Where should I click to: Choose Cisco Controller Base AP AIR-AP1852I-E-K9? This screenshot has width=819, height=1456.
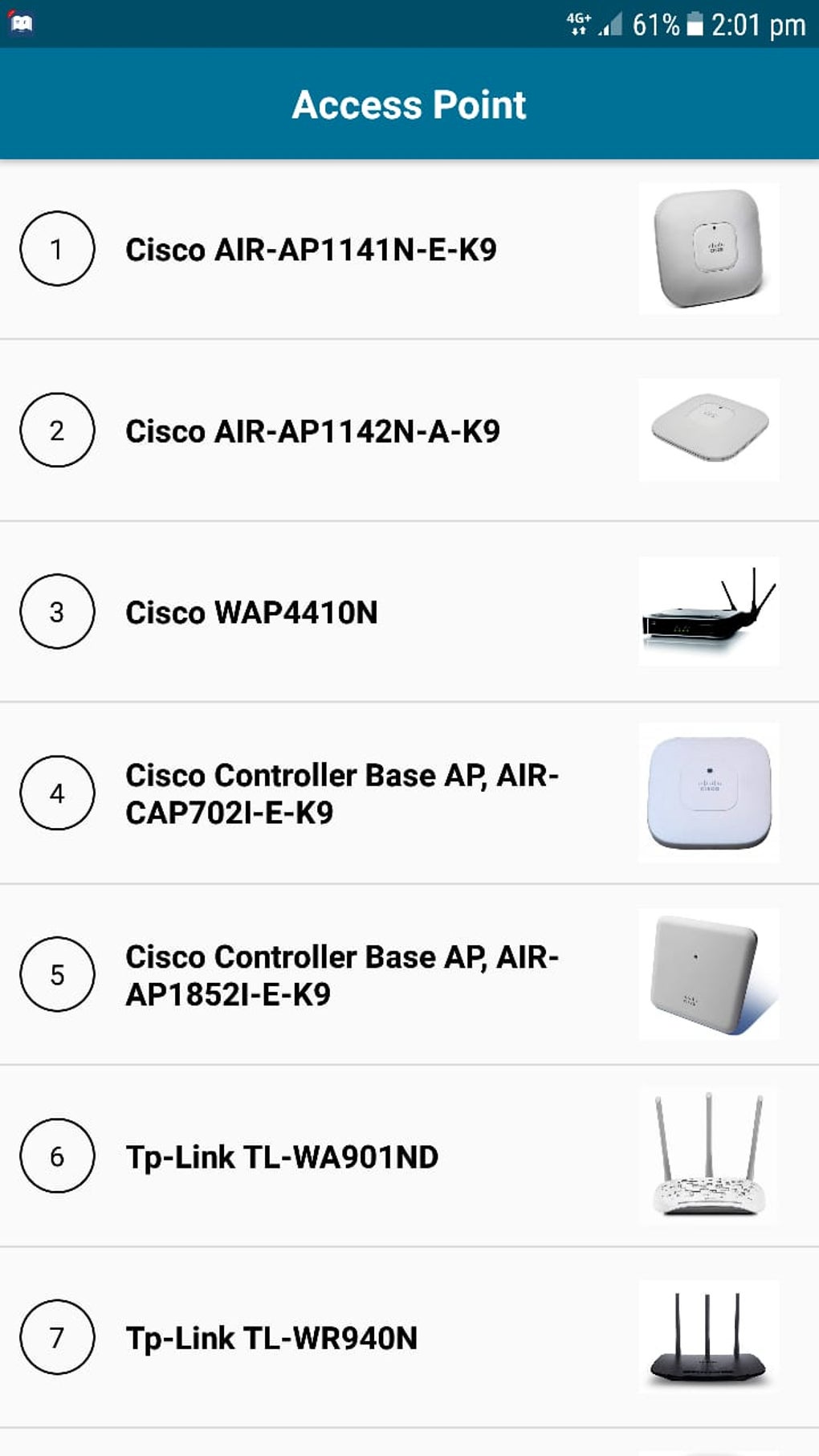click(x=342, y=975)
